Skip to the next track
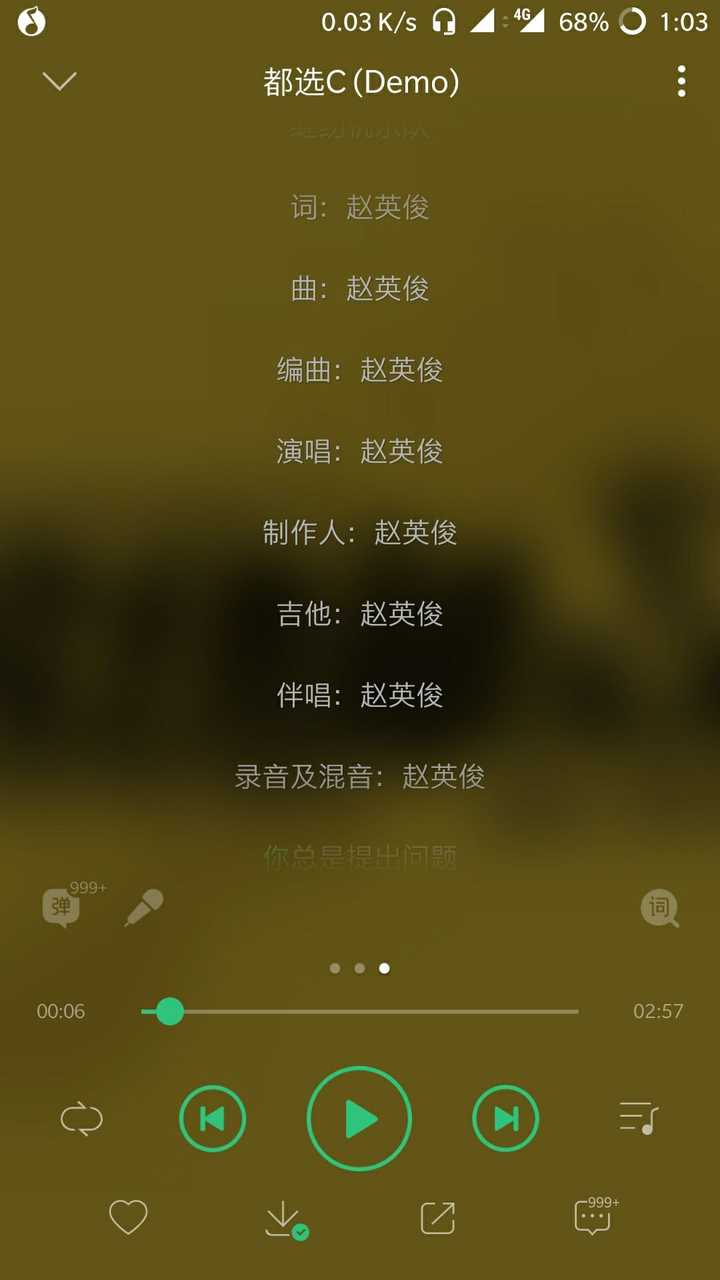 tap(505, 1118)
